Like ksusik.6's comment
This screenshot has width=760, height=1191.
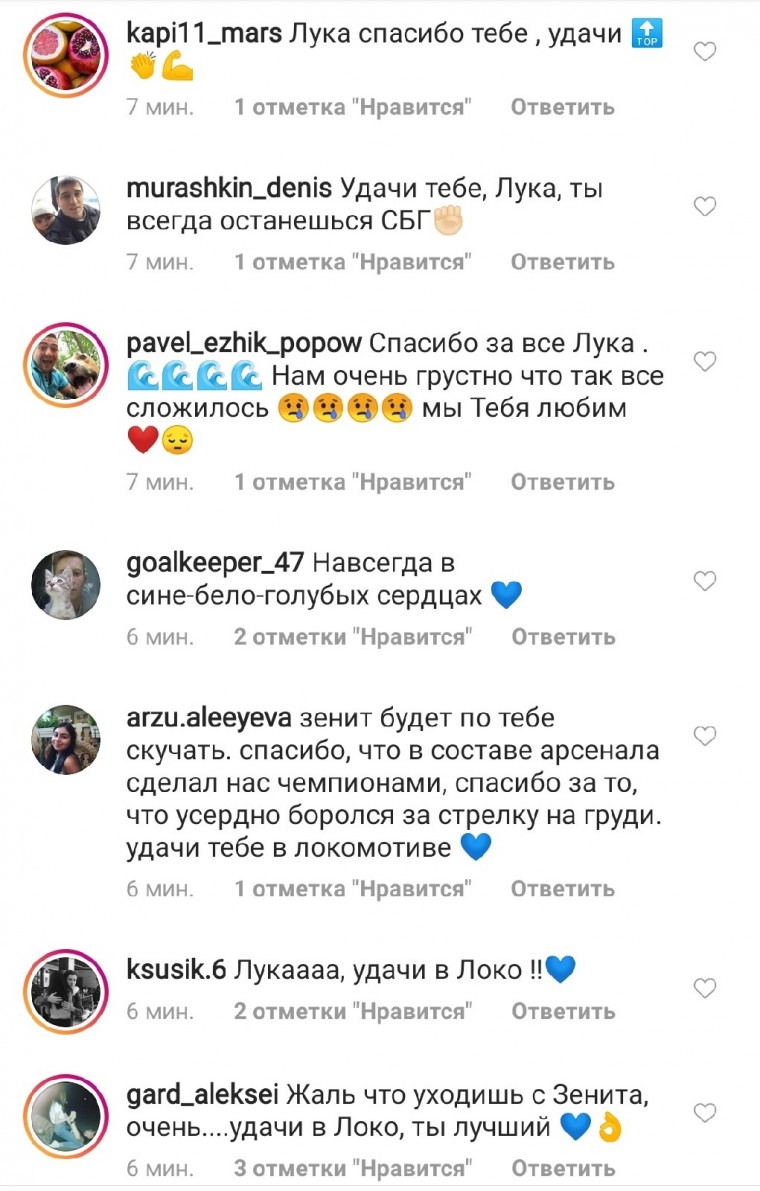[705, 988]
